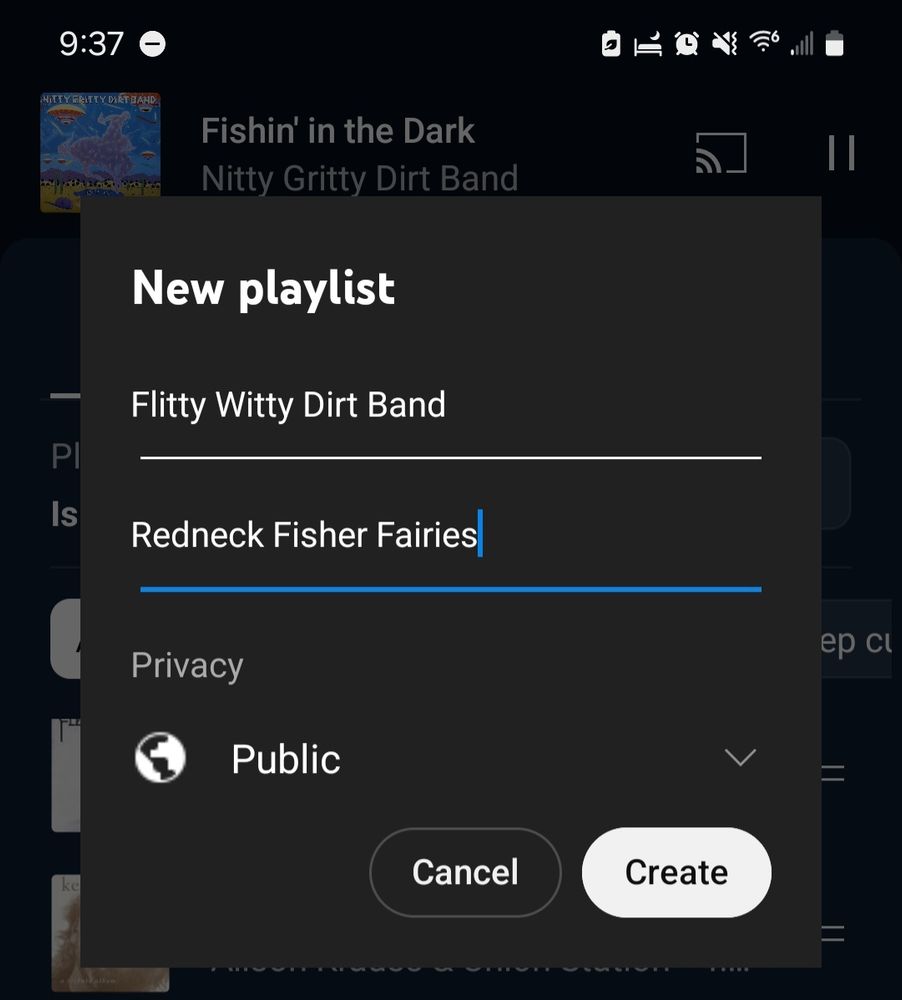Open the Privacy dropdown
This screenshot has height=1000, width=902.
[x=285, y=758]
